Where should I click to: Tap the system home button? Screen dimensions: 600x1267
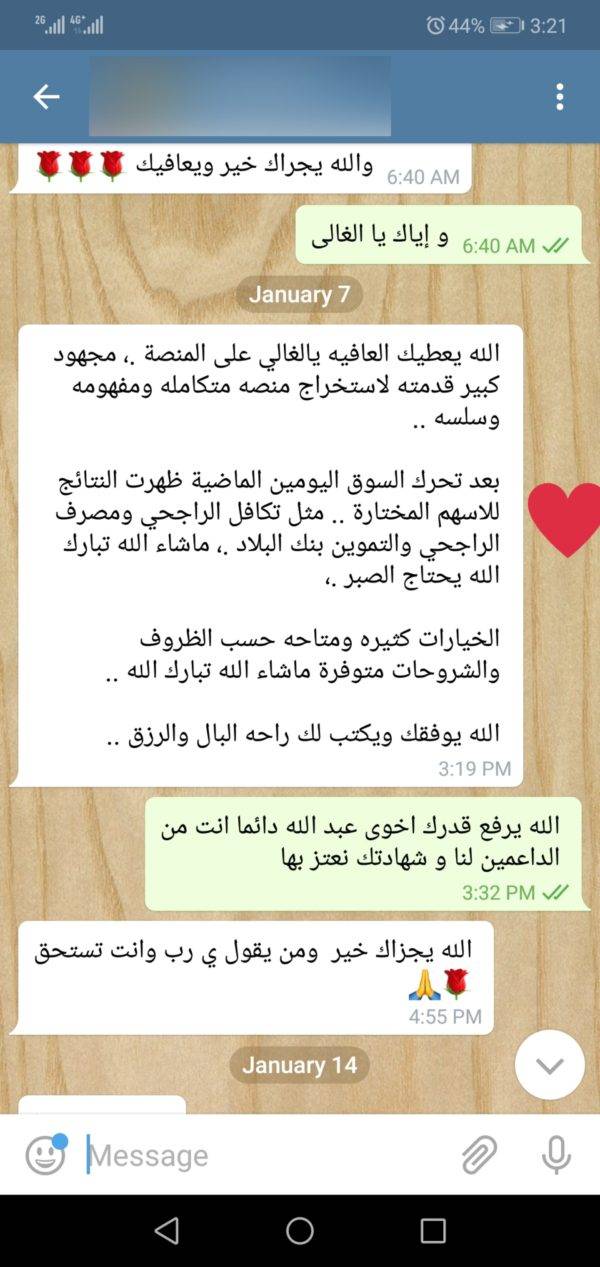point(300,1231)
